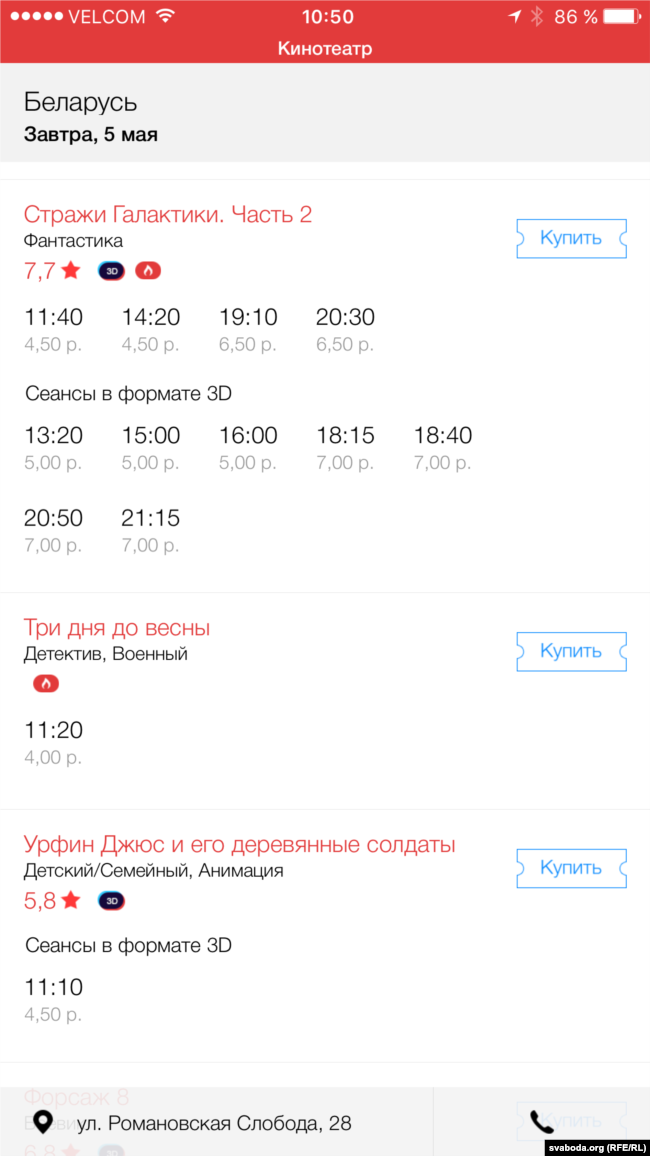Choose the 11:10 3D session for Урфин Джюс

pyautogui.click(x=53, y=1000)
